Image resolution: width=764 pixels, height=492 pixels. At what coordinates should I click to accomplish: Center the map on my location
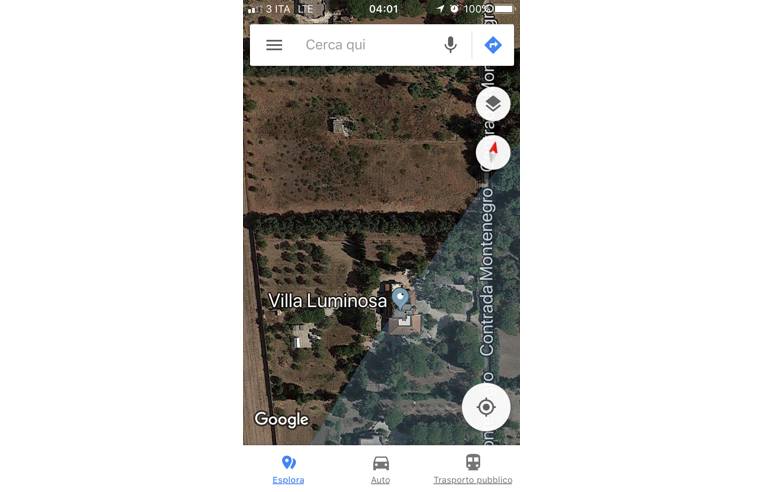click(486, 407)
